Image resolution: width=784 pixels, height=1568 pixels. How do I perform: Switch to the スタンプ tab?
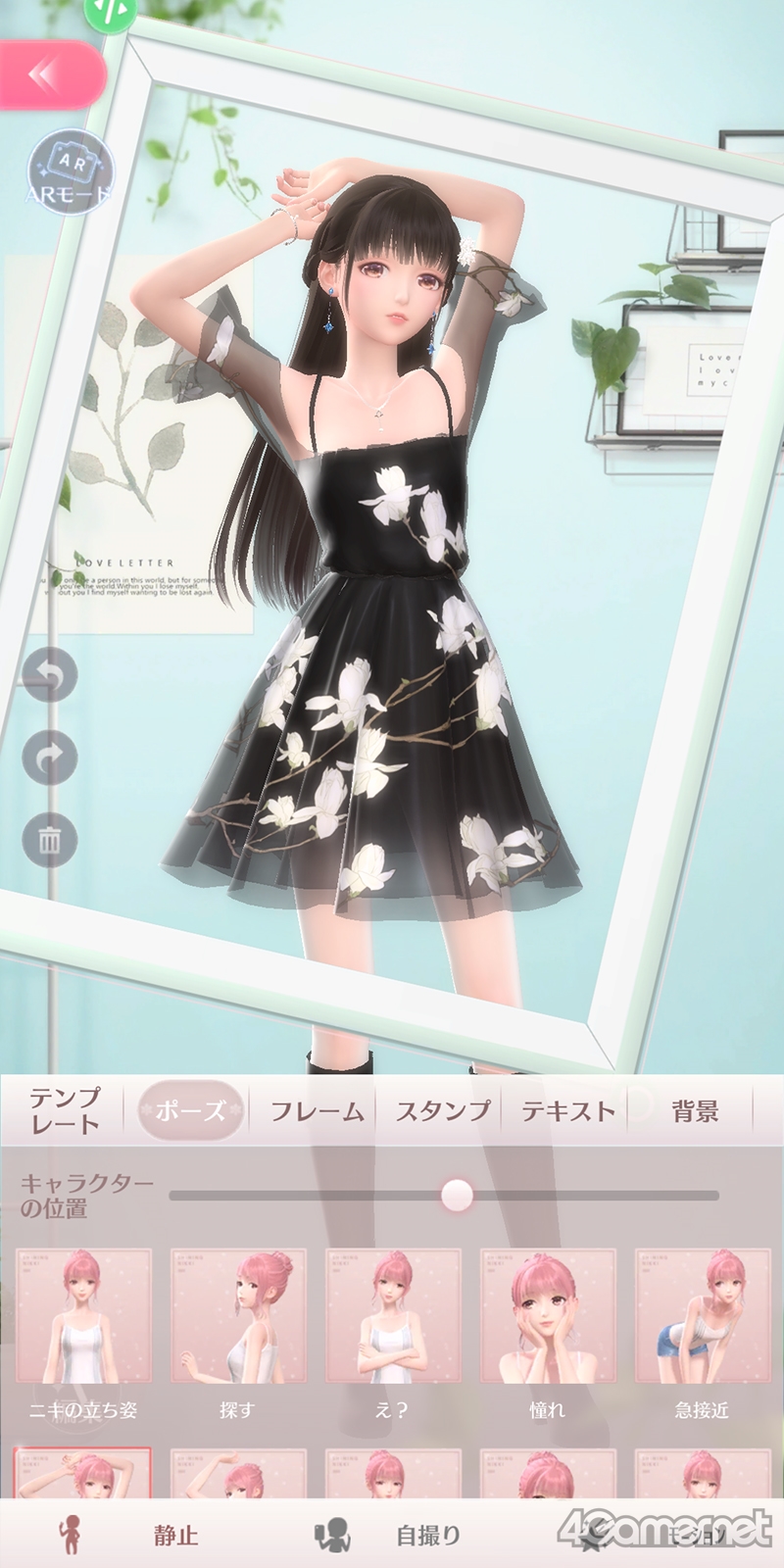(x=441, y=1110)
